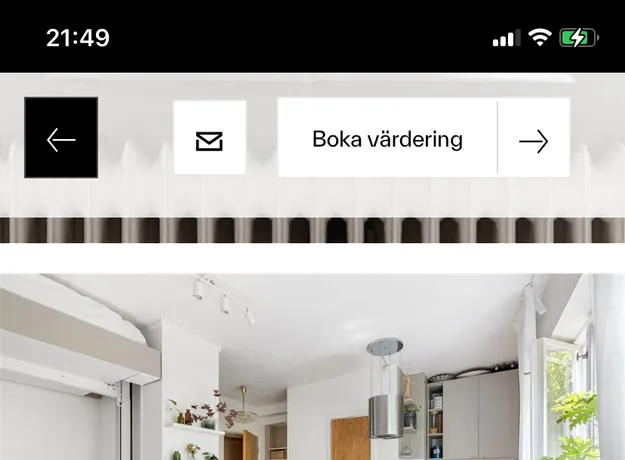Go forward with the right arrow
This screenshot has width=625, height=460.
pos(534,139)
